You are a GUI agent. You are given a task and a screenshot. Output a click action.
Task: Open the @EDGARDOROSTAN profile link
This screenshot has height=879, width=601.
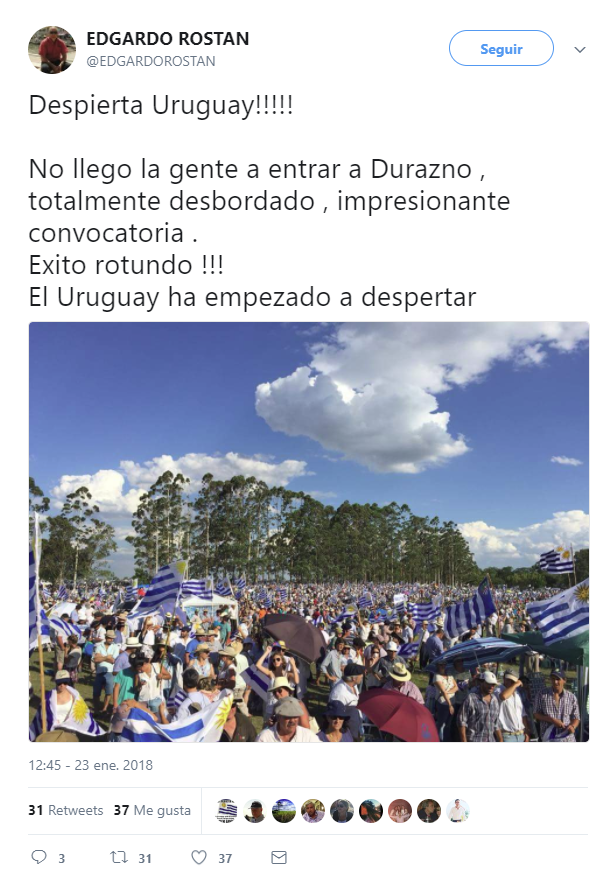coord(151,61)
